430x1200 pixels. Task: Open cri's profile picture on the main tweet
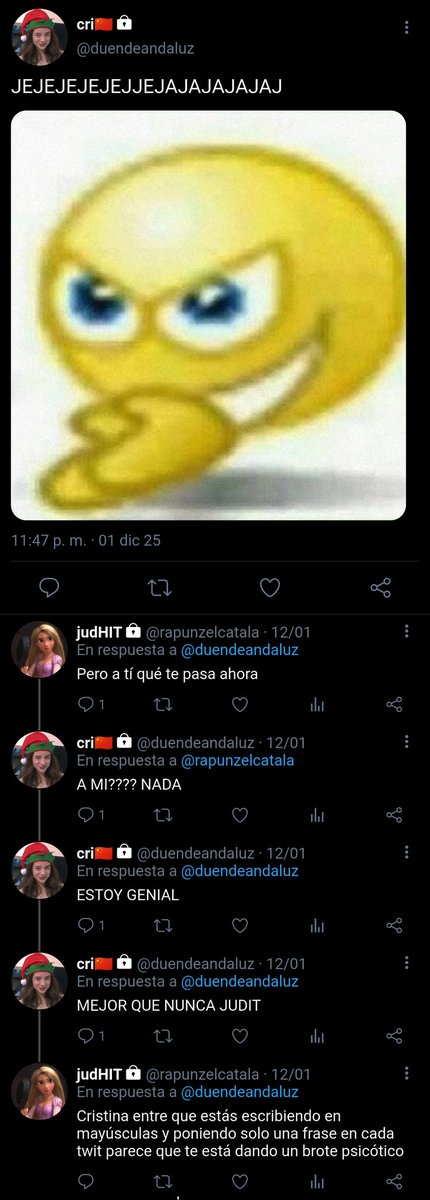click(x=39, y=41)
